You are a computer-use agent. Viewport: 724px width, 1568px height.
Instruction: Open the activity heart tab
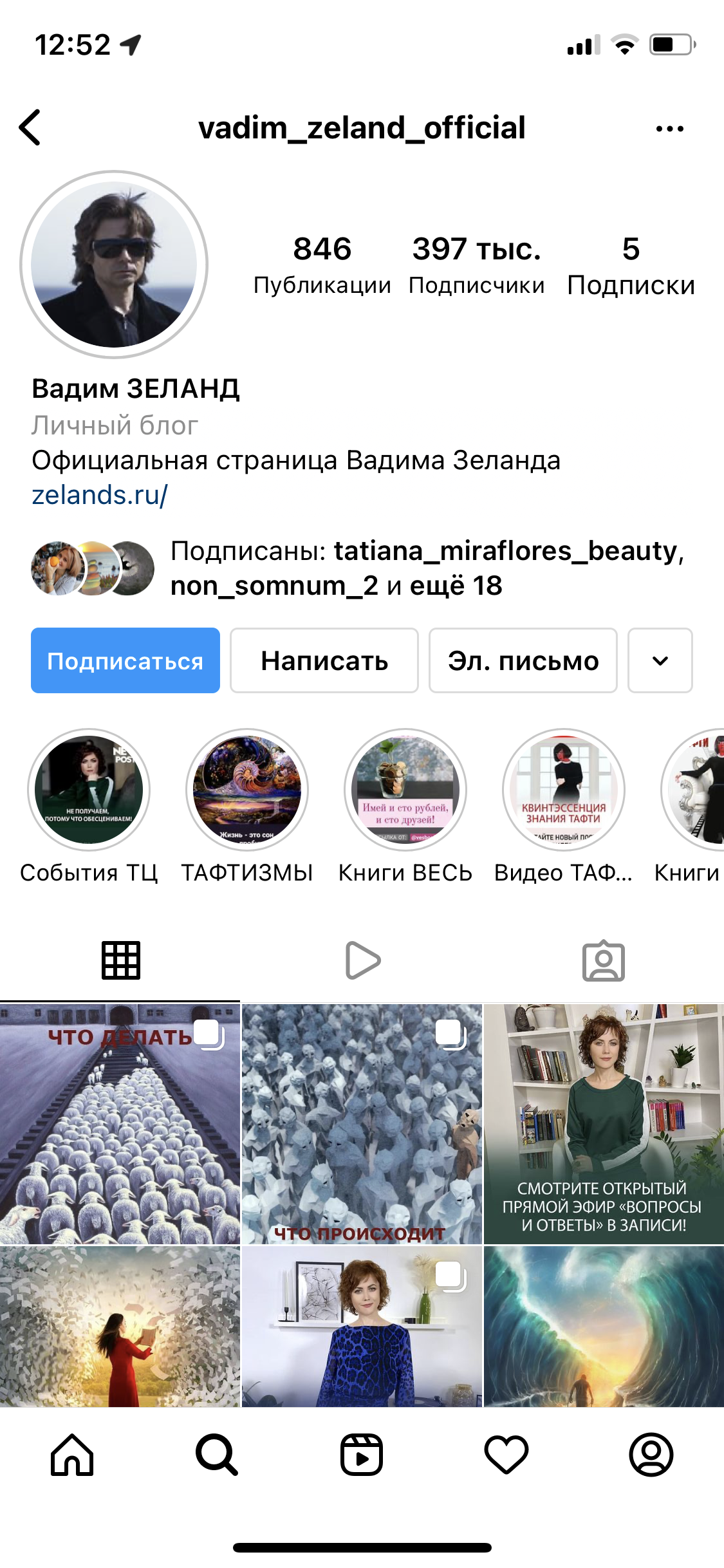(506, 1454)
